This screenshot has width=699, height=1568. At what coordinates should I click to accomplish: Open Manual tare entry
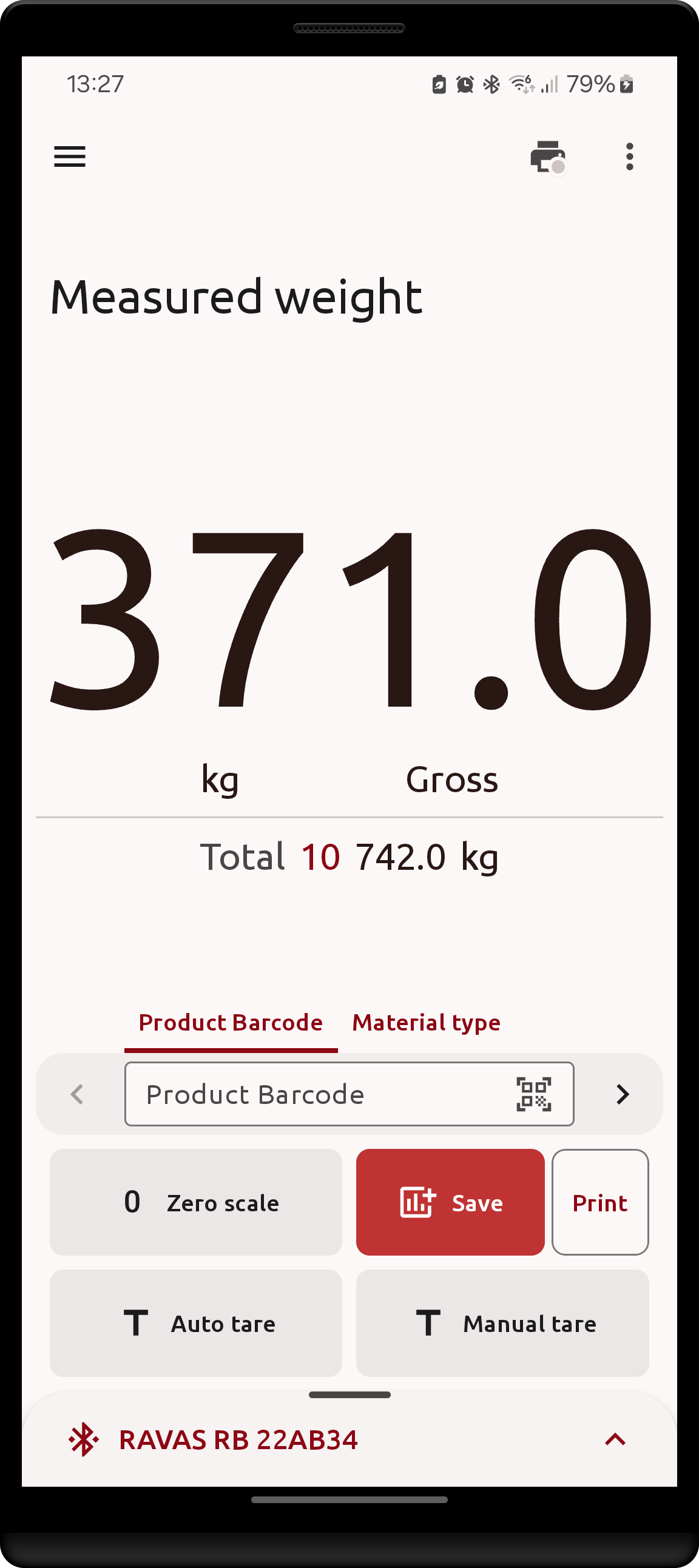[x=502, y=1324]
